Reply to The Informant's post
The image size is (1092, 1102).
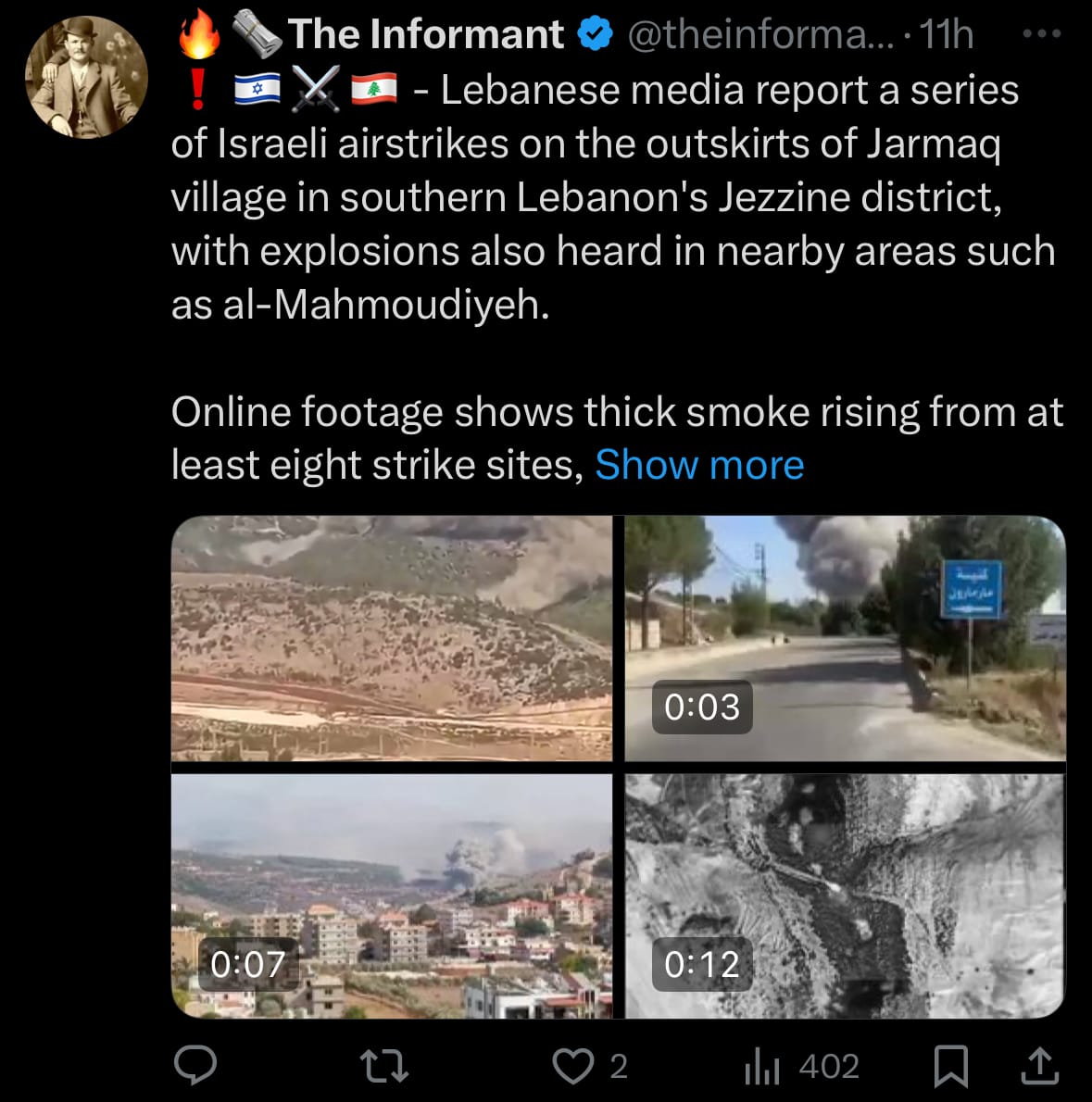[x=195, y=1066]
